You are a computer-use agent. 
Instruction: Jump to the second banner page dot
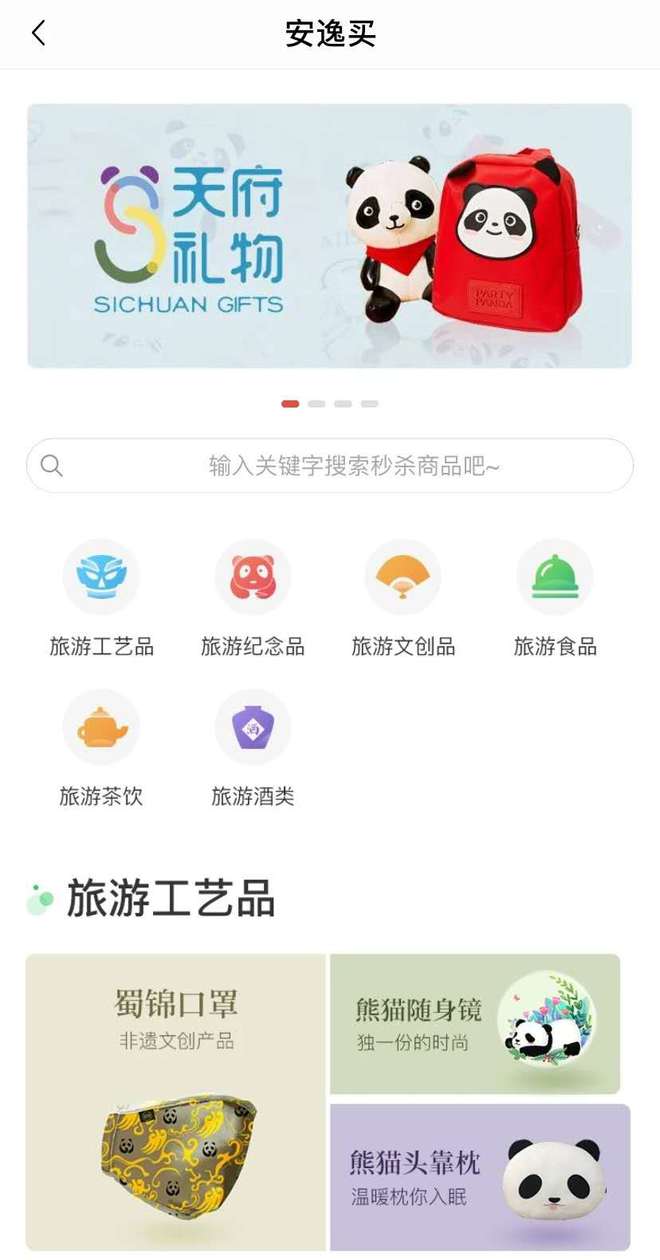tap(317, 404)
